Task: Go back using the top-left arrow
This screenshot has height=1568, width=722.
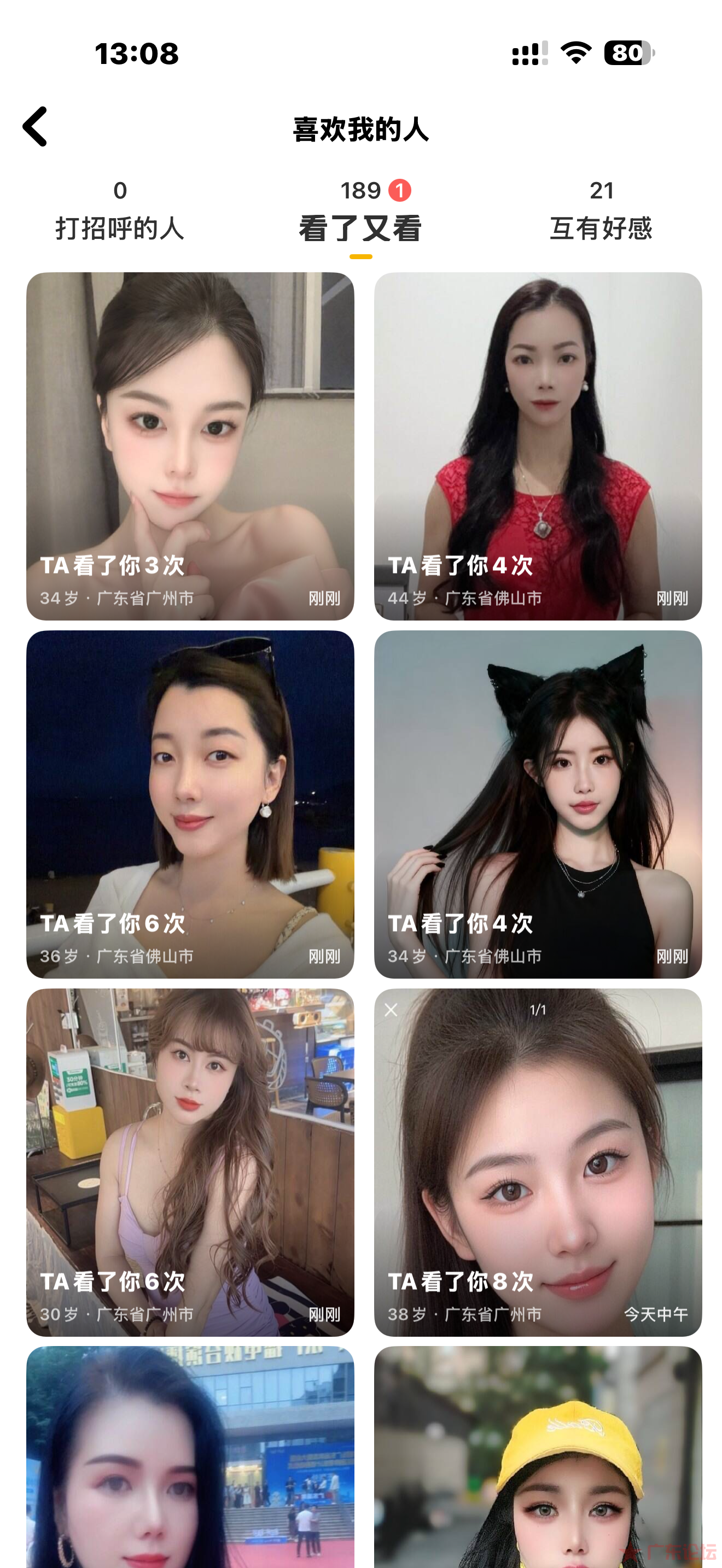Action: click(x=34, y=127)
